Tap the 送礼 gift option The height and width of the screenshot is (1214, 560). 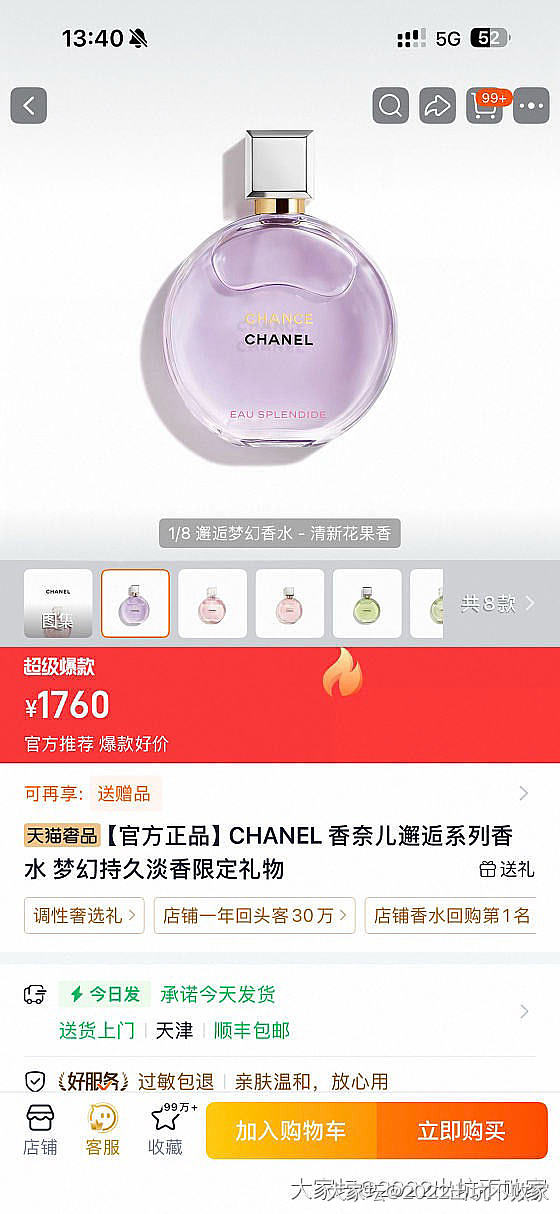click(x=507, y=869)
